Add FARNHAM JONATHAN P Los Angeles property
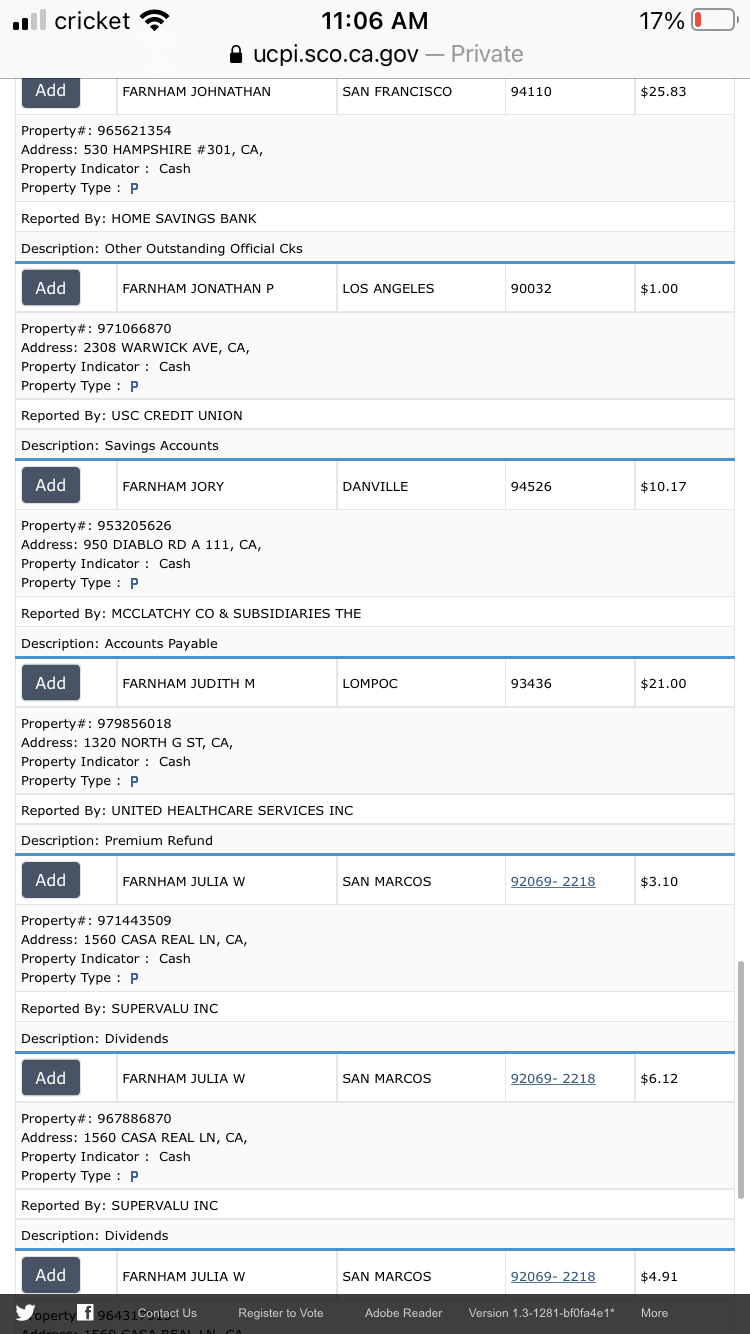 coord(51,288)
